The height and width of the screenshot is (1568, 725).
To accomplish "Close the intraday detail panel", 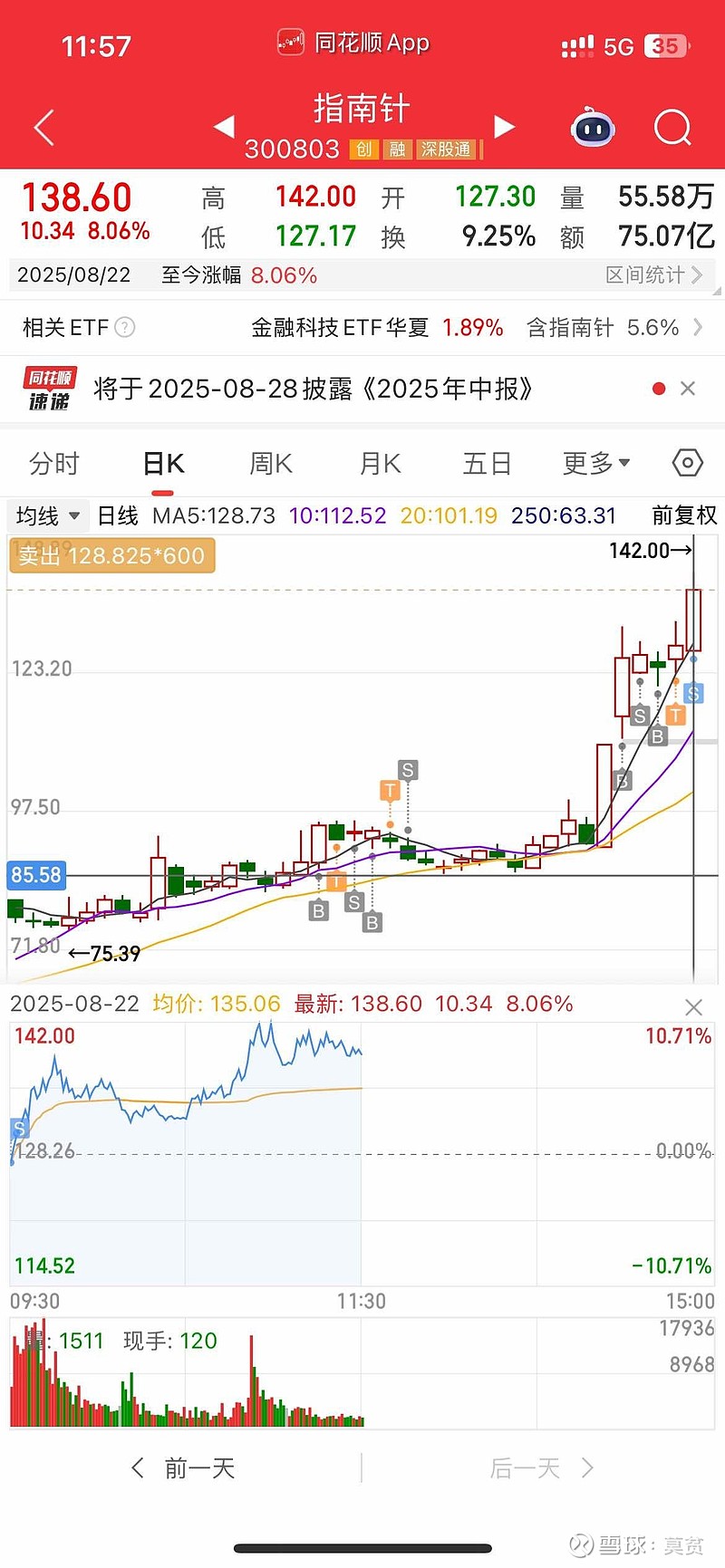I will point(694,1007).
